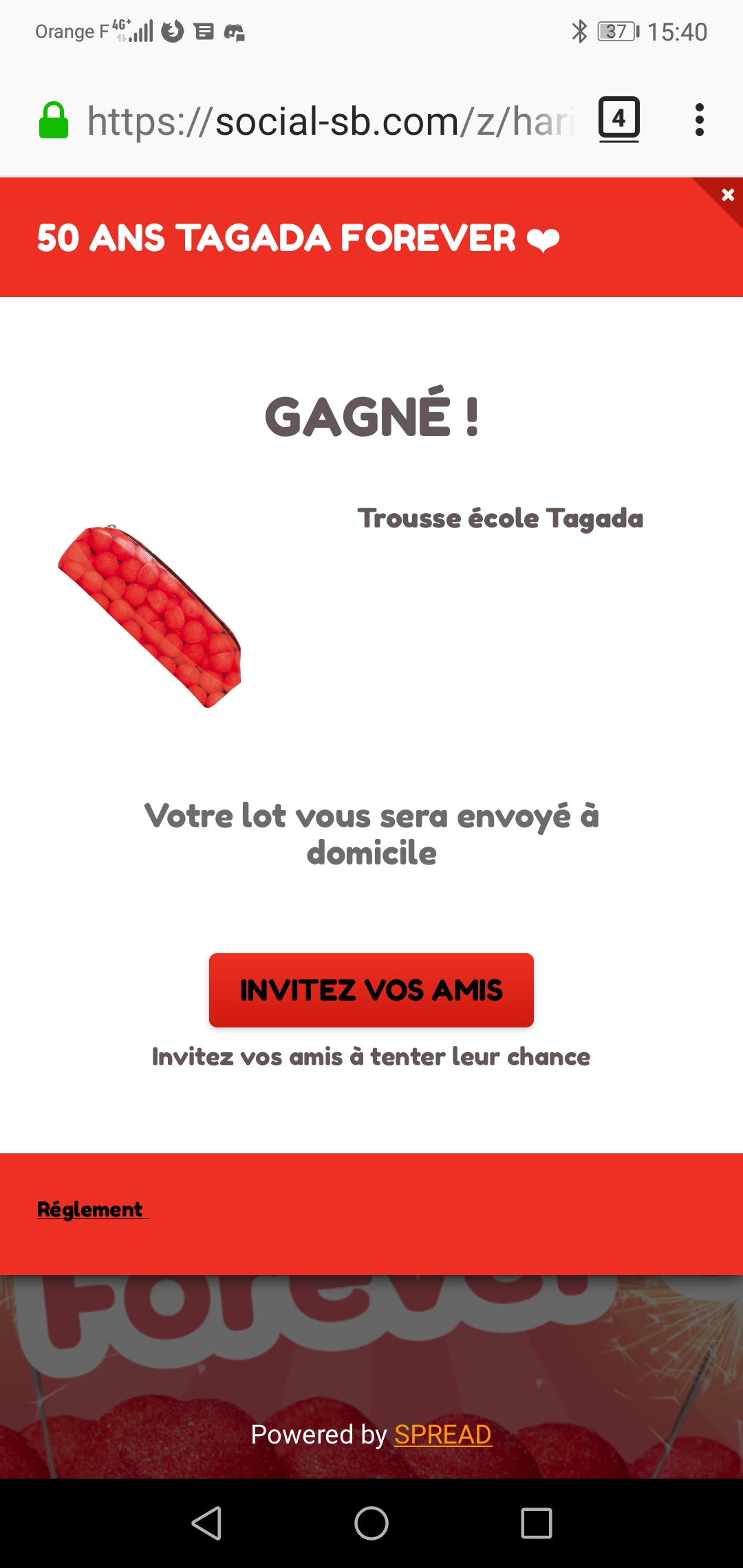Open the SPREAD link
Image resolution: width=743 pixels, height=1568 pixels.
(442, 1435)
